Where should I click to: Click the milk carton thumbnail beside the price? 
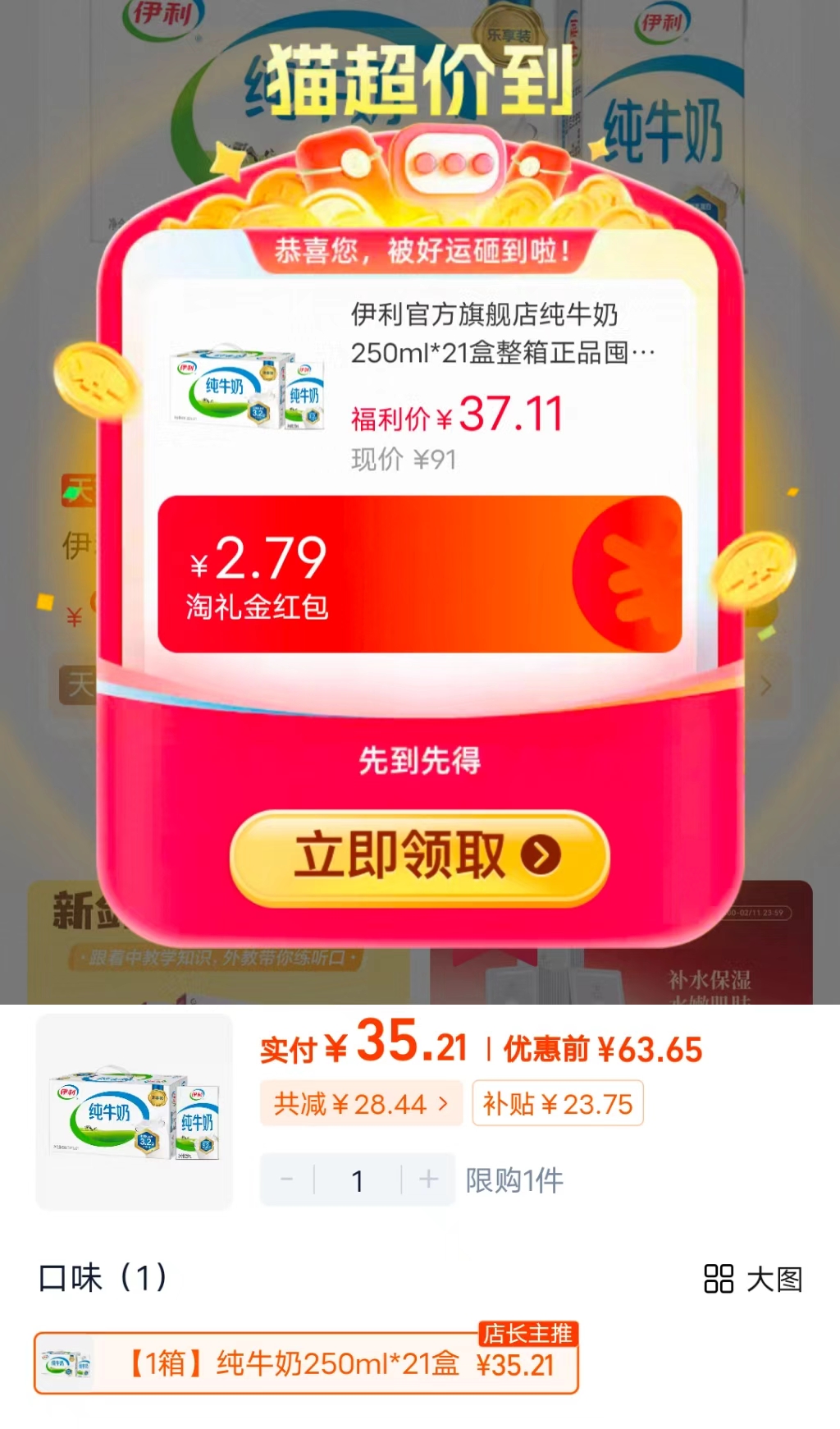134,1115
